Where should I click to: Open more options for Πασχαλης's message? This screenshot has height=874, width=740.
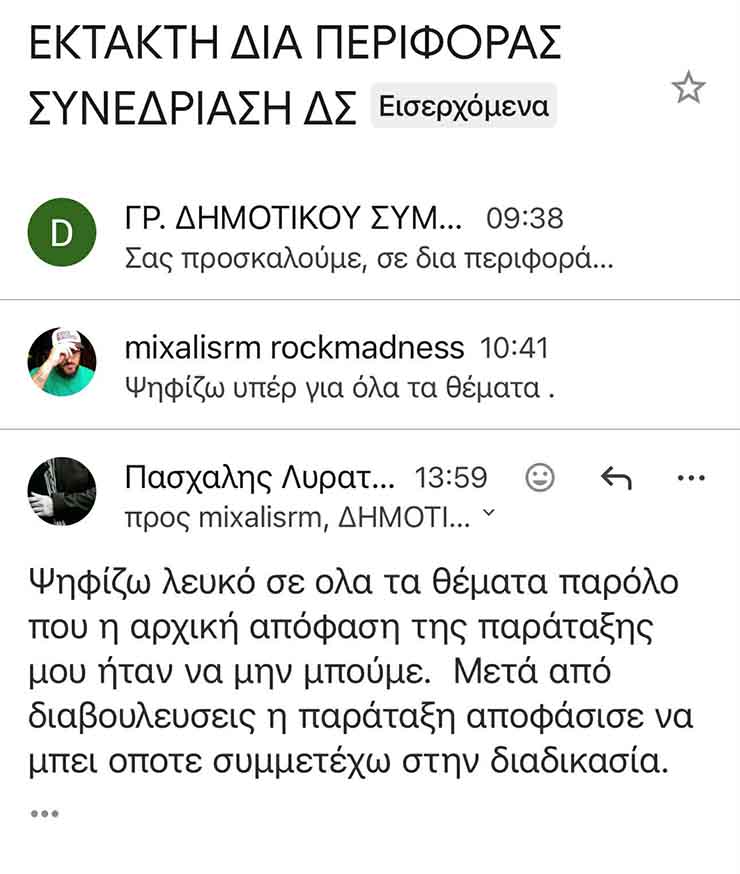coord(692,478)
